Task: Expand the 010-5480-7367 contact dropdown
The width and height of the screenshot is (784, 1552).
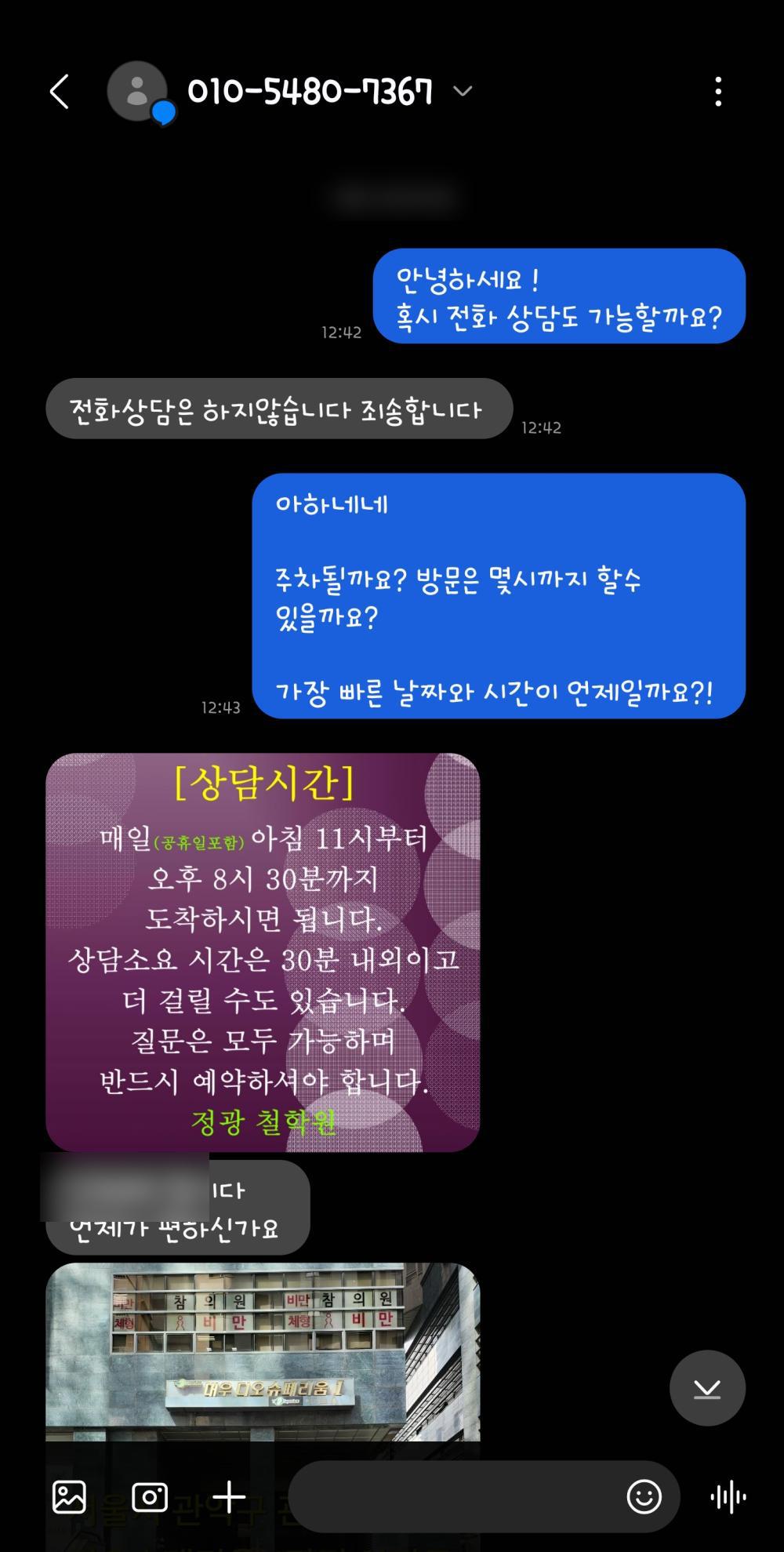Action: (x=463, y=92)
